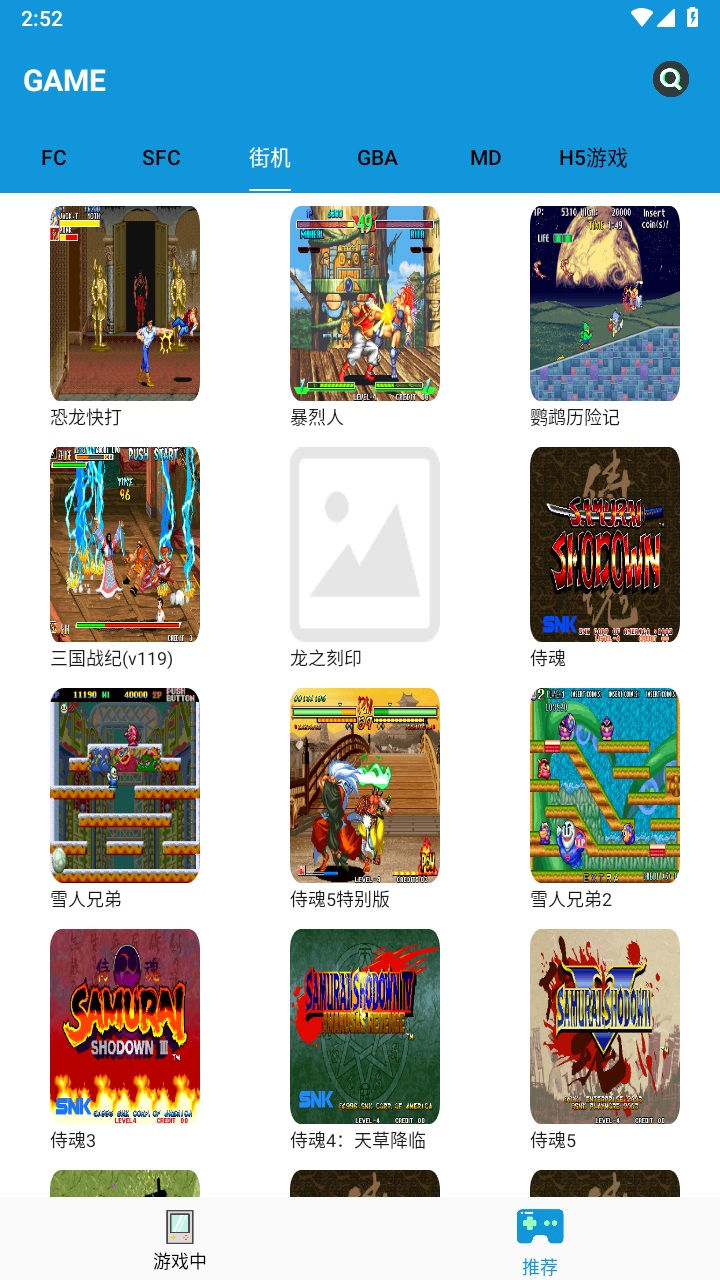Launch 侍魂5特别版
This screenshot has height=1280, width=720.
click(365, 786)
